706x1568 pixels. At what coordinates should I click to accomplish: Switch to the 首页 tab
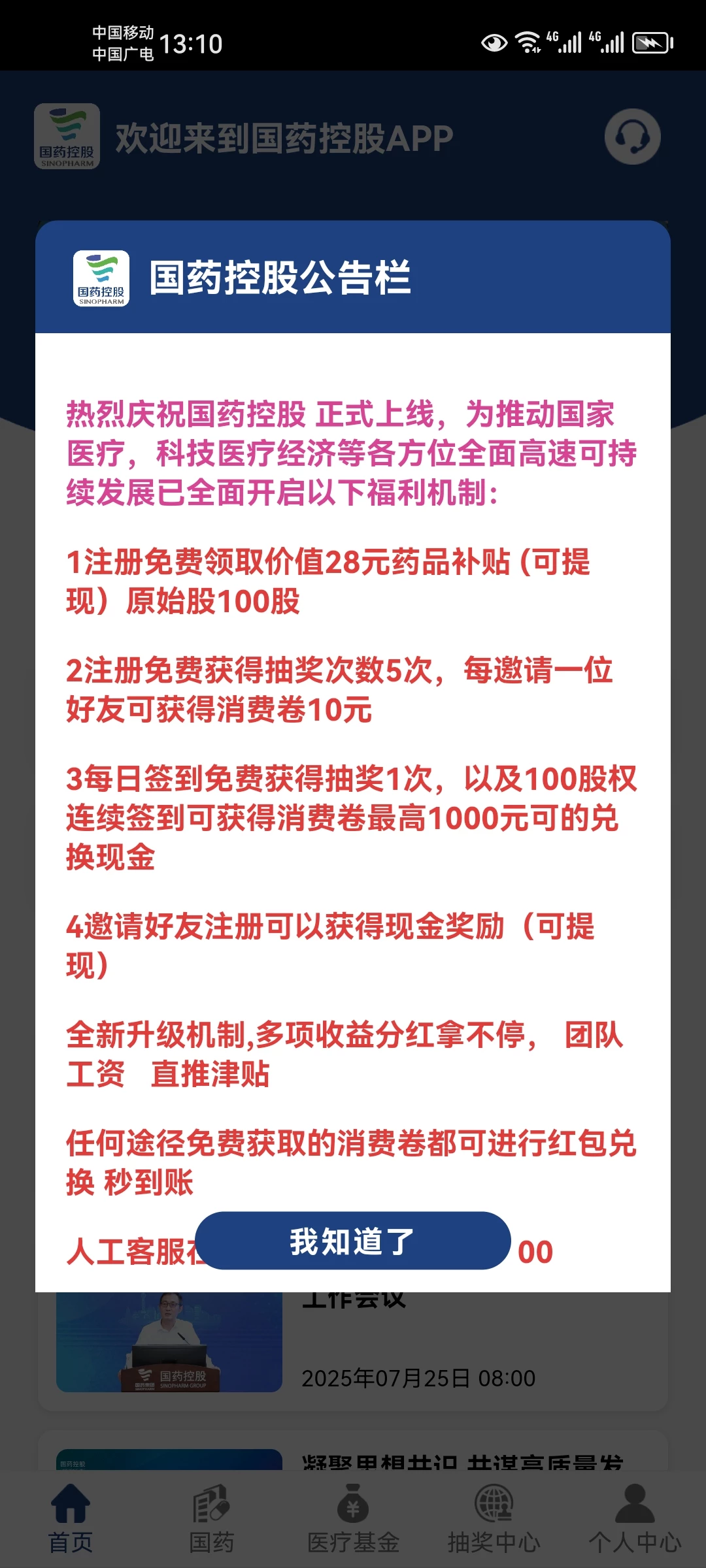coord(71,1519)
